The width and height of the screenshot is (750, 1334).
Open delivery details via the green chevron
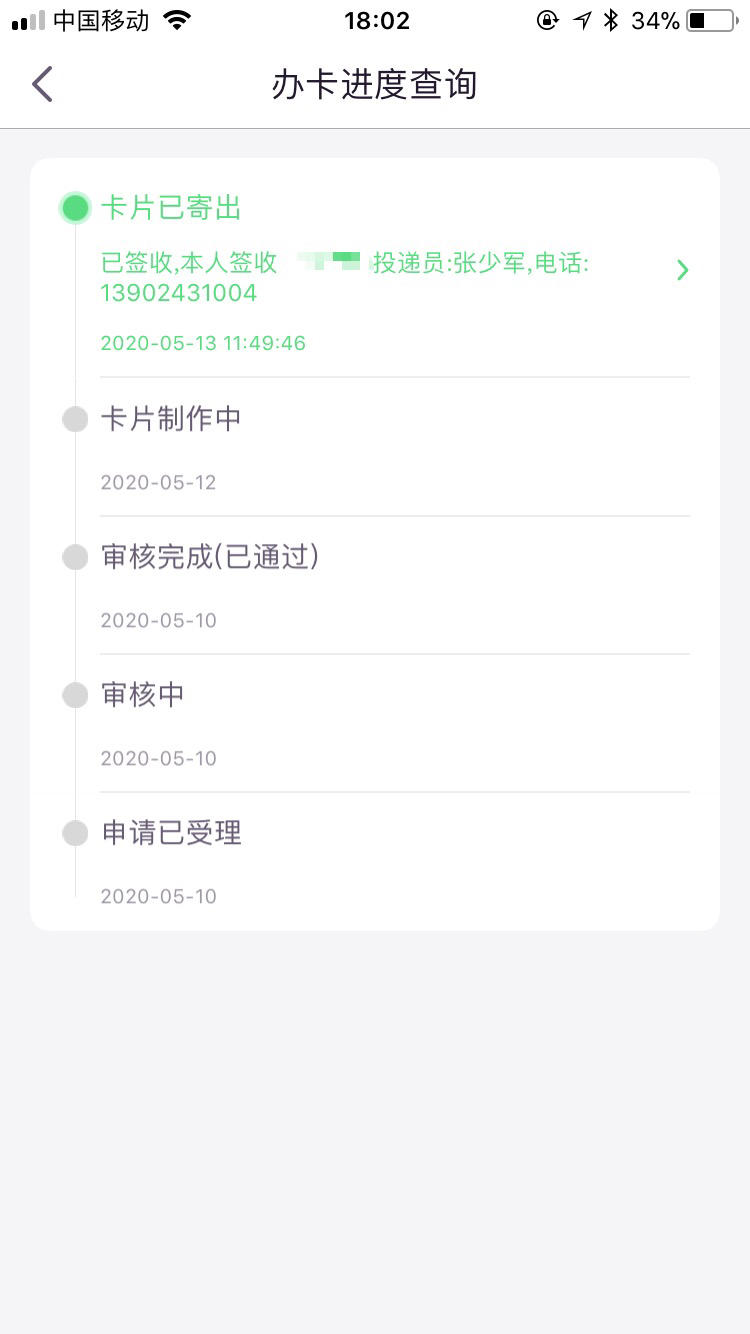pos(683,270)
